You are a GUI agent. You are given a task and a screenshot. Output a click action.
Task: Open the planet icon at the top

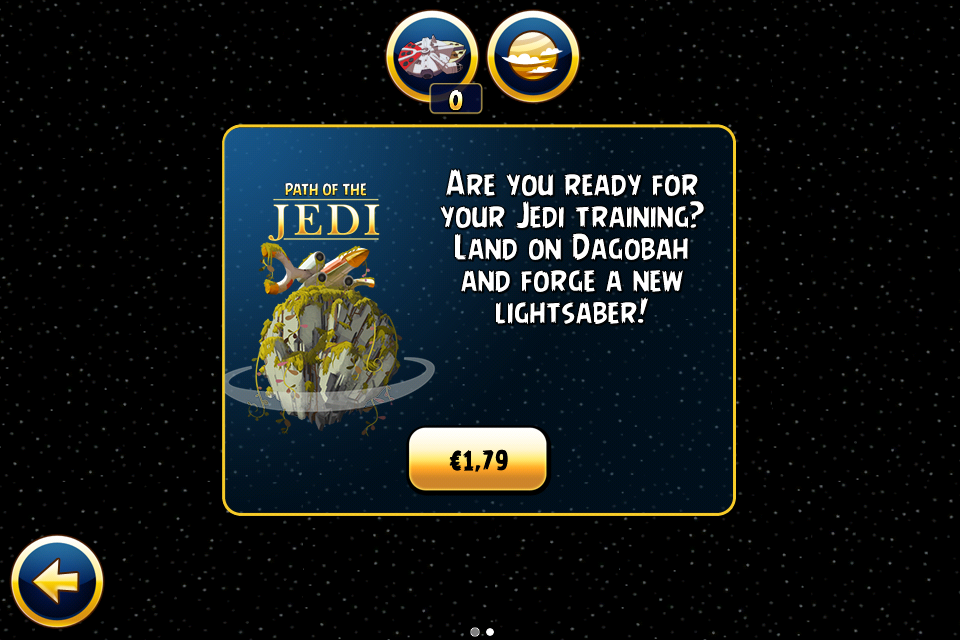pyautogui.click(x=533, y=56)
